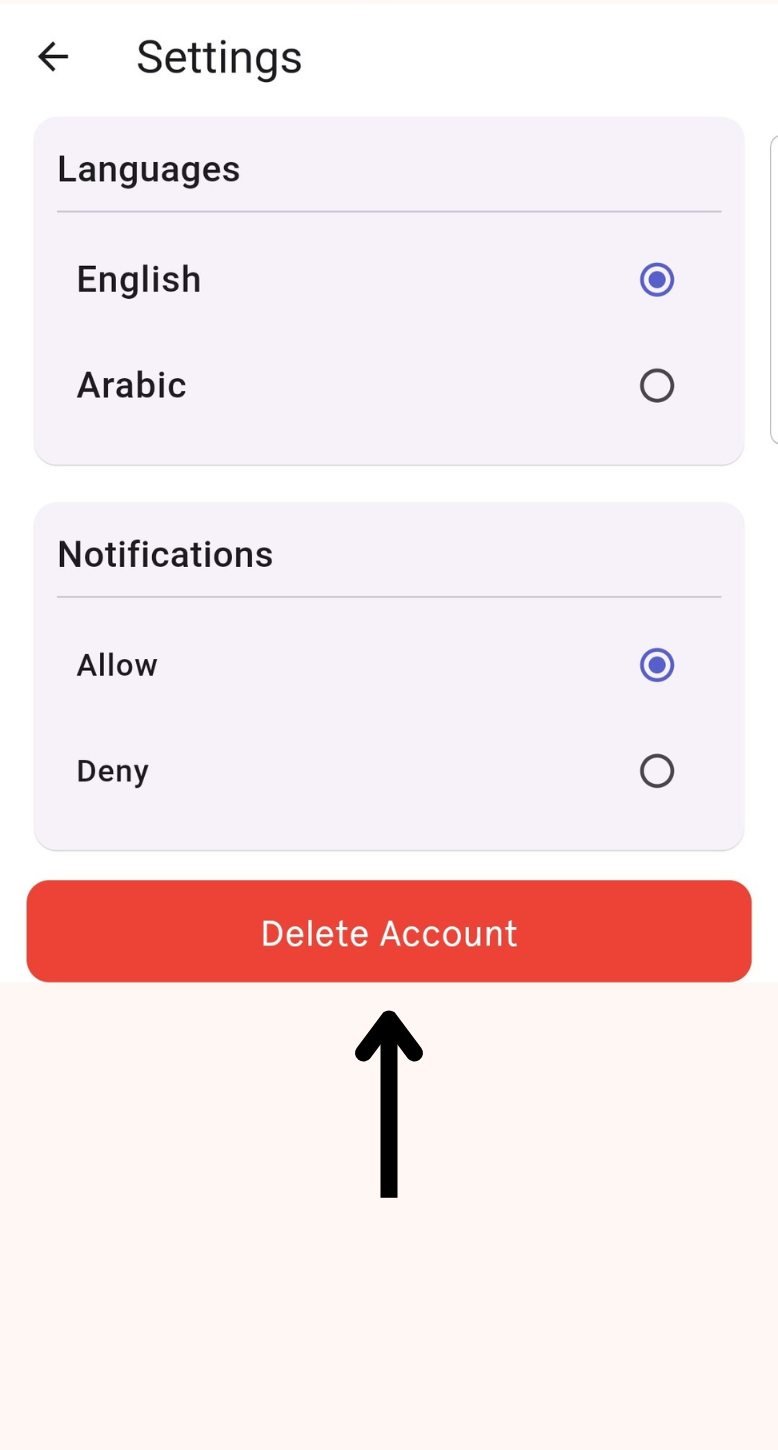The height and width of the screenshot is (1450, 778).
Task: Go back using the arrow icon
Action: pos(53,57)
